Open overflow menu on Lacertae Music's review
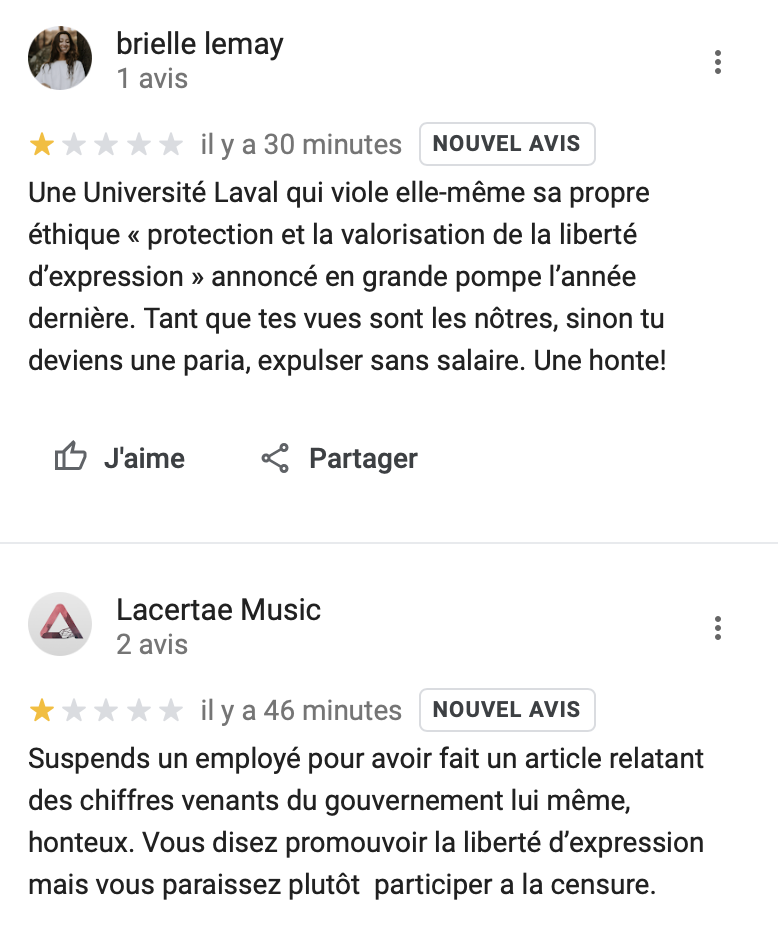778x928 pixels. [x=718, y=628]
